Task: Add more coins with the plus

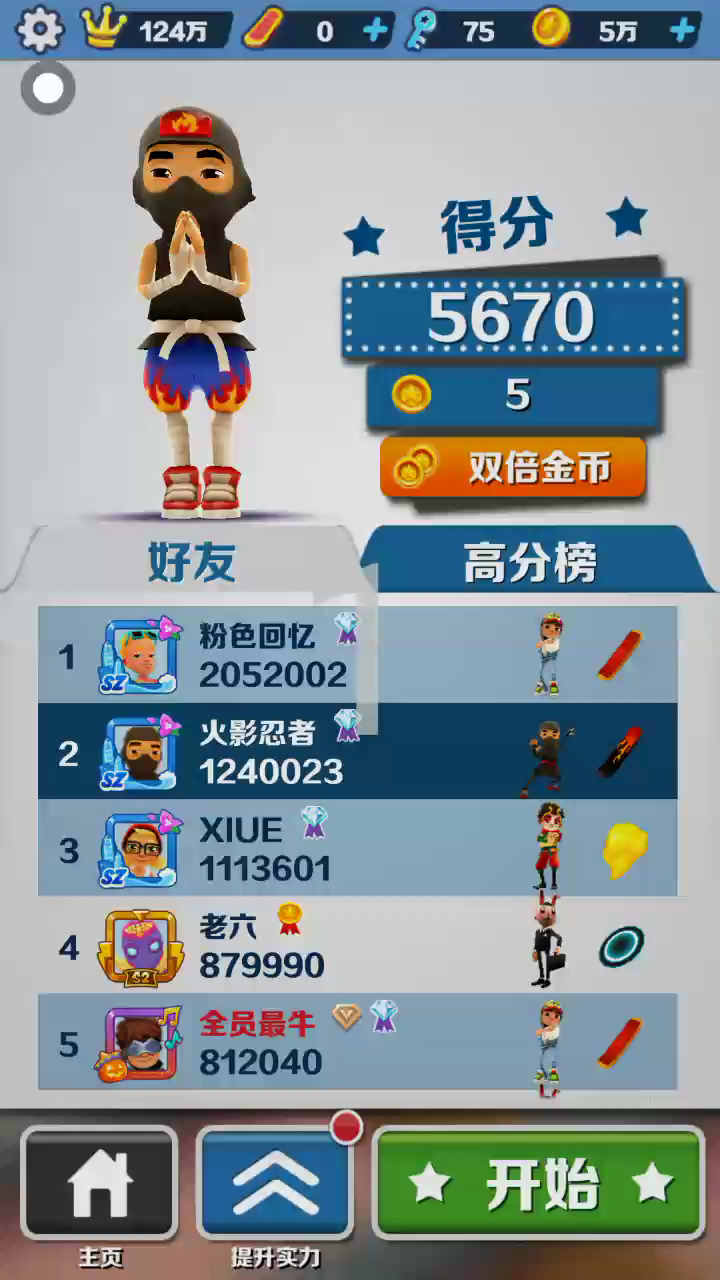Action: 682,31
